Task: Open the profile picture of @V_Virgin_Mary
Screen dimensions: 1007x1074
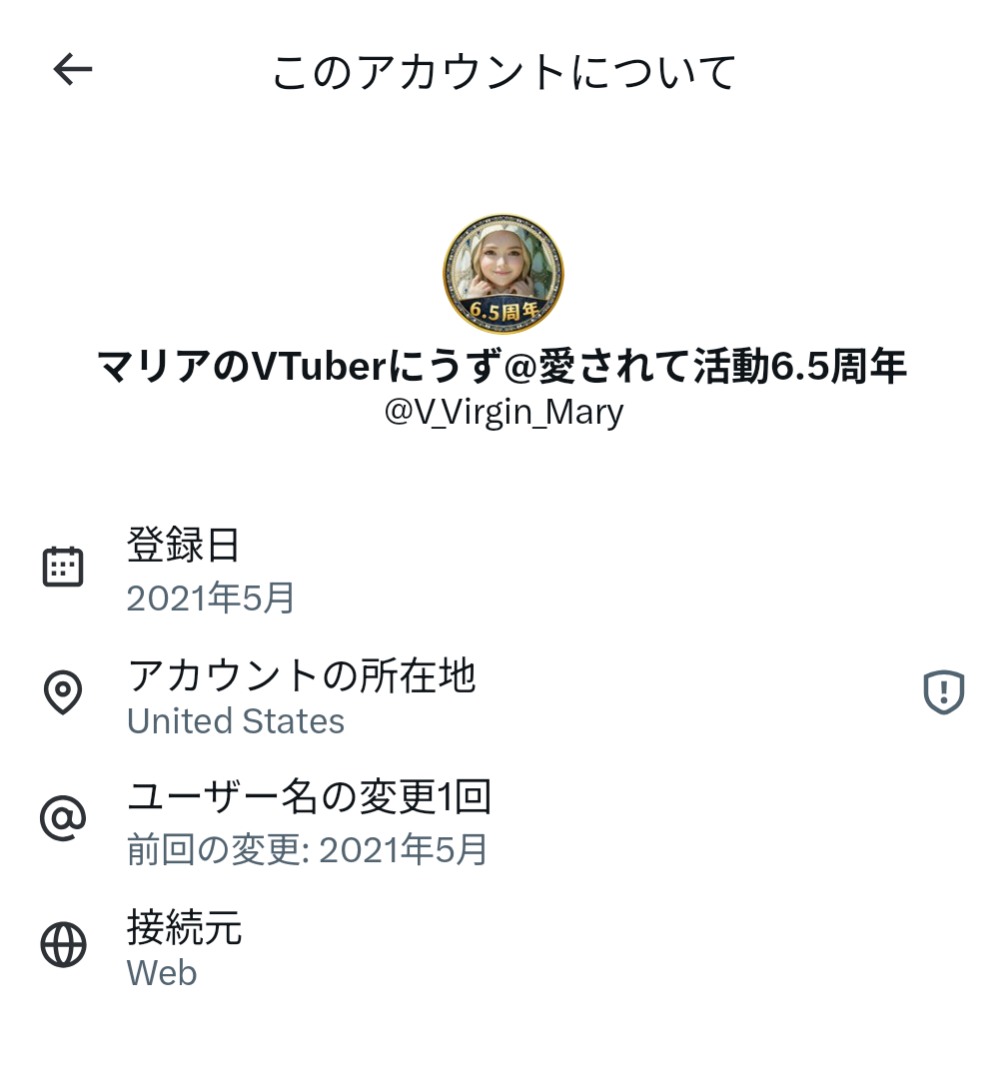Action: 503,273
